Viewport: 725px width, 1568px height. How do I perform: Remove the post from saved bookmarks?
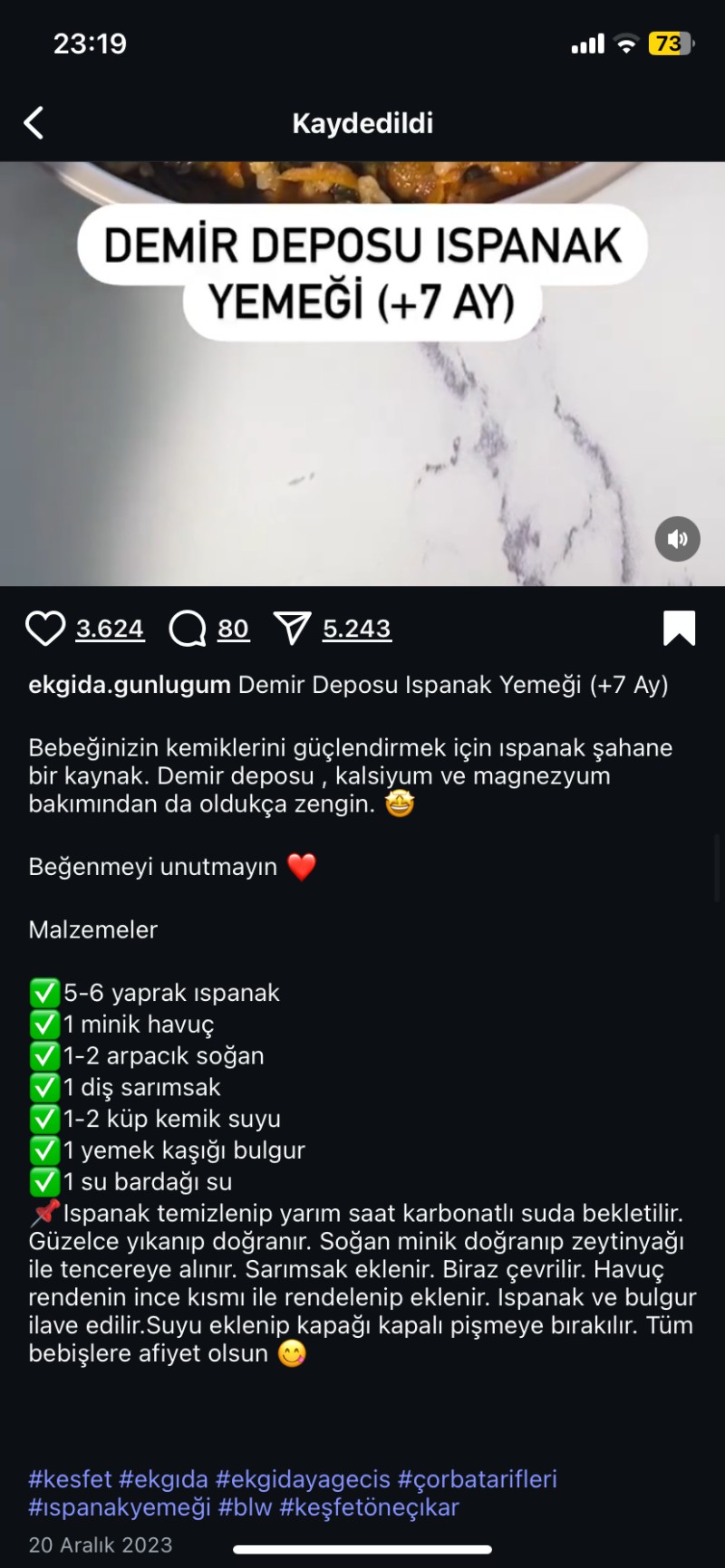coord(679,628)
